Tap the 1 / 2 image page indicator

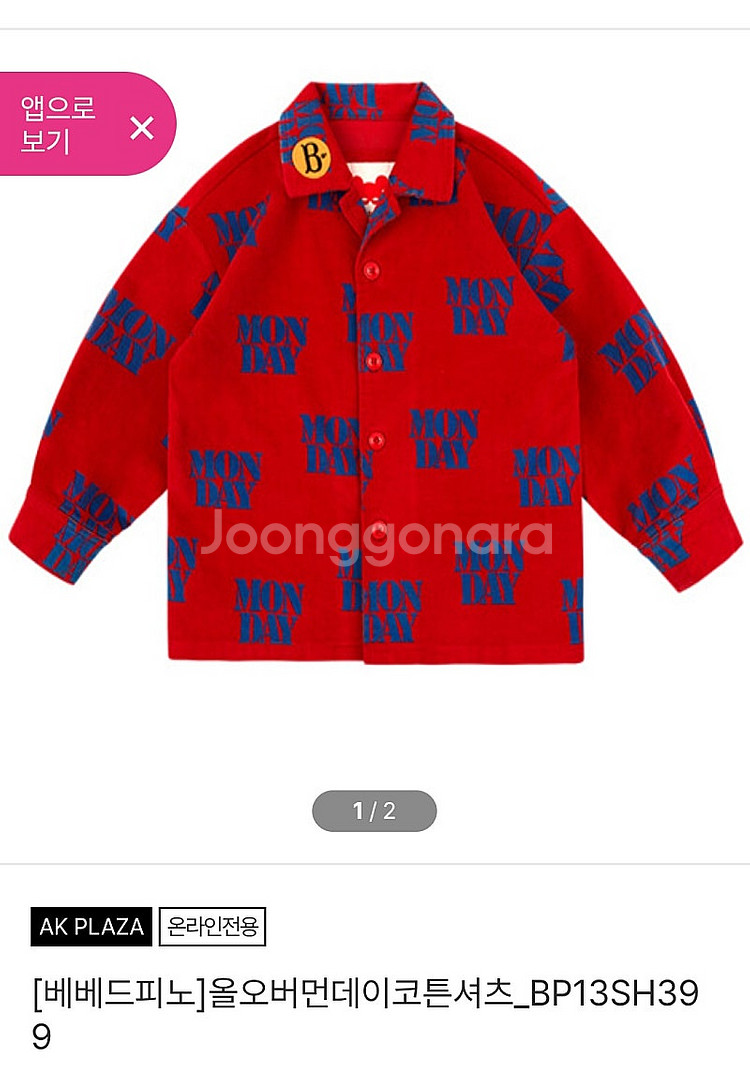[x=374, y=811]
